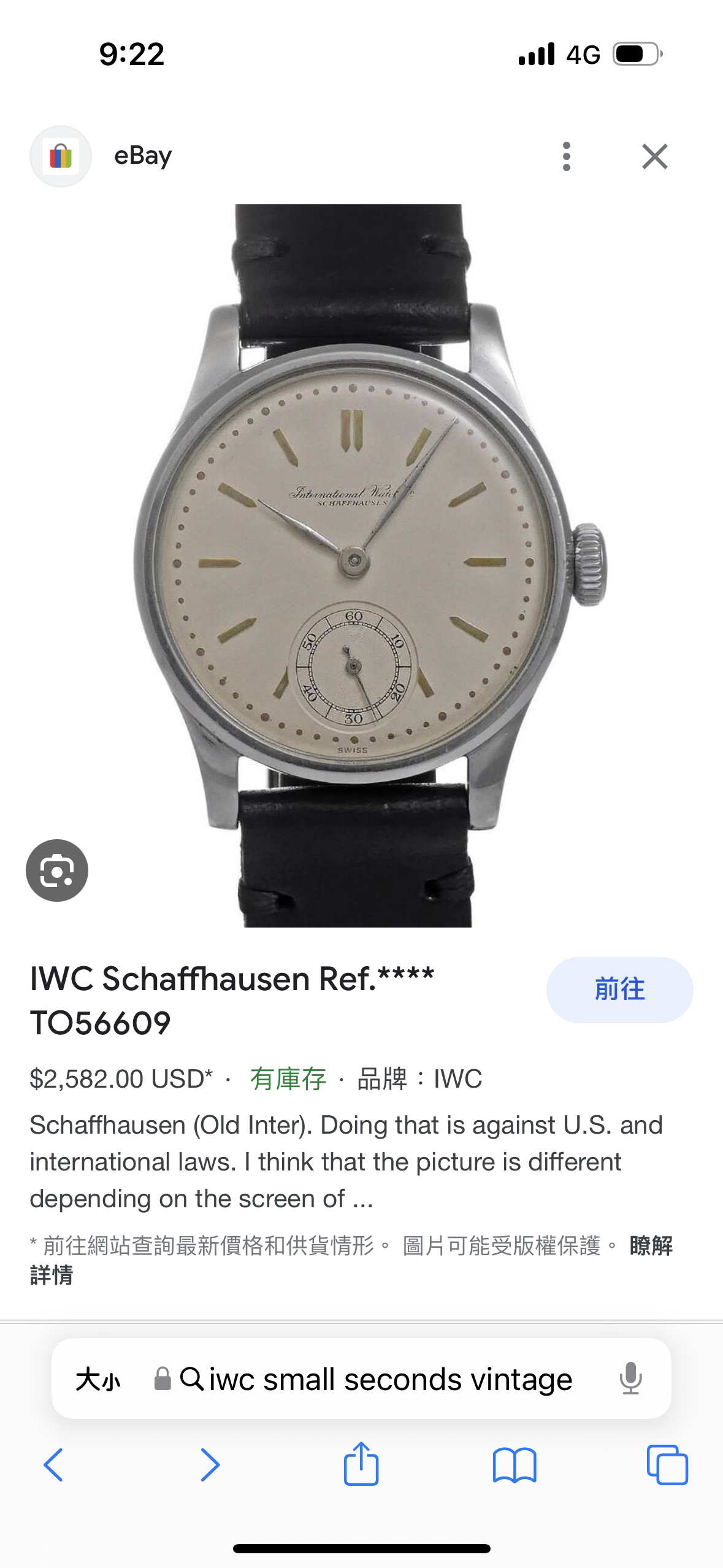Open the 大小 page settings menu

98,1380
